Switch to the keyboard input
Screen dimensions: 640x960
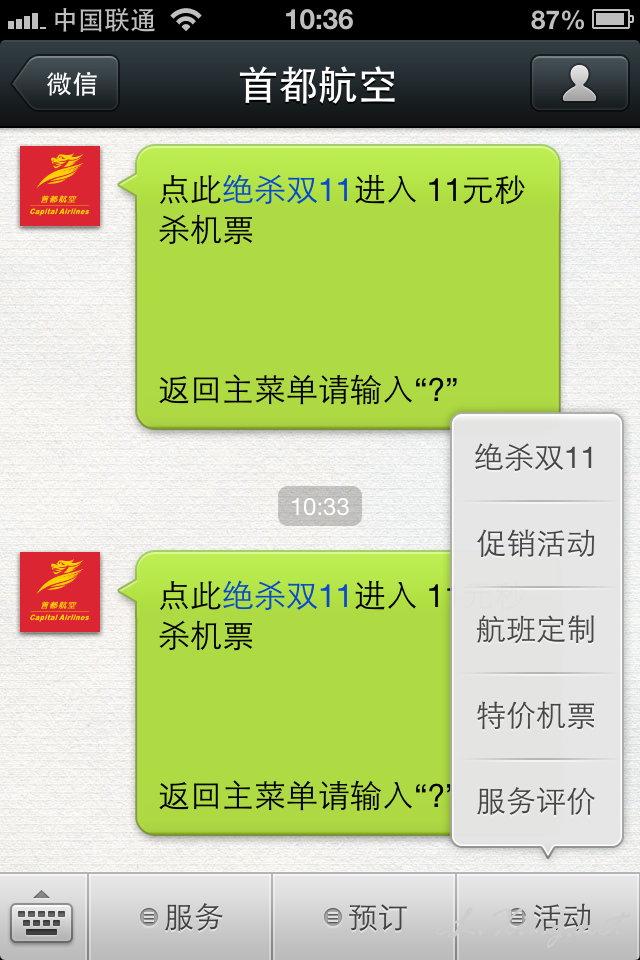coord(43,917)
